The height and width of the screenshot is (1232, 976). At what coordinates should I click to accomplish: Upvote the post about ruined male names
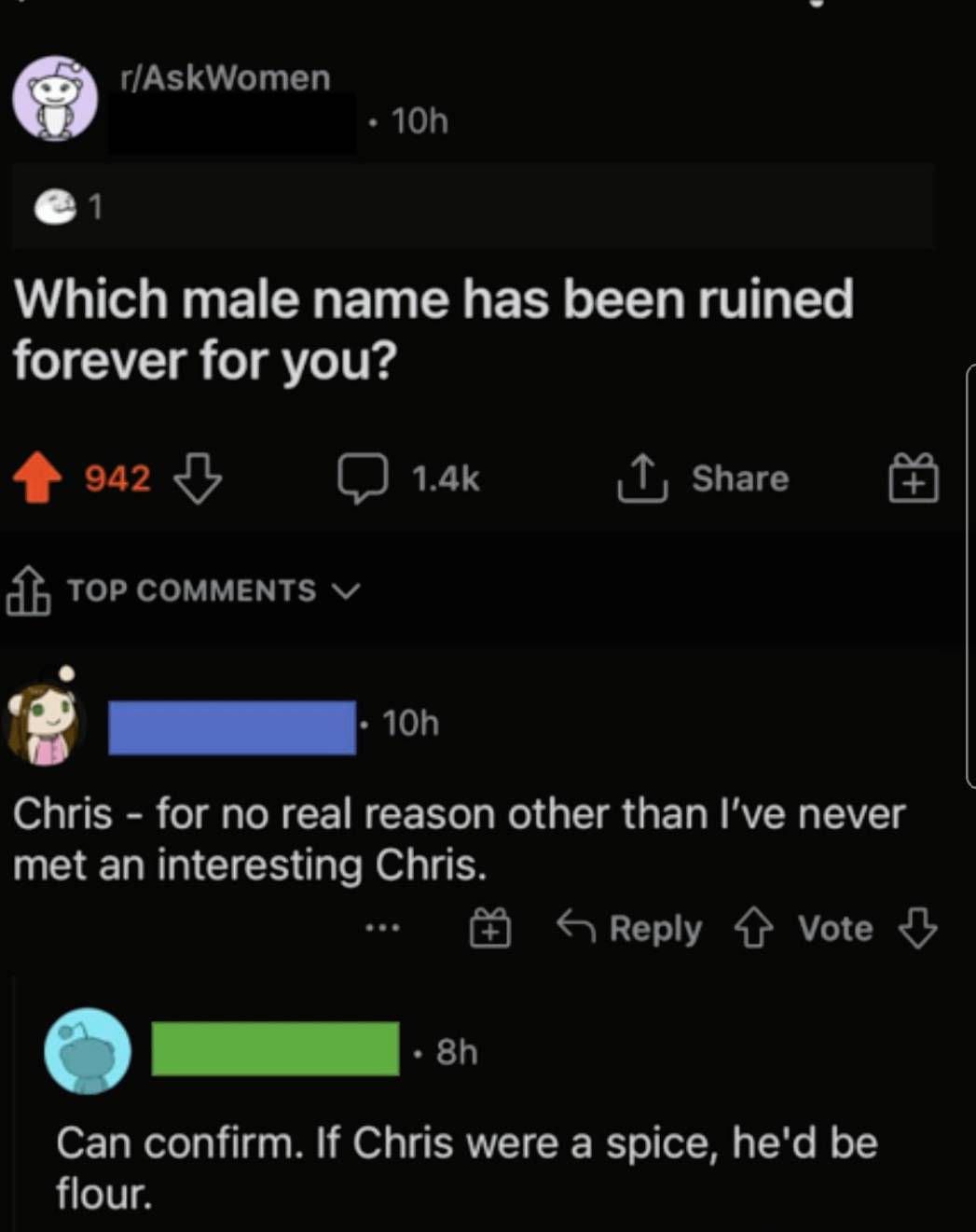37,478
